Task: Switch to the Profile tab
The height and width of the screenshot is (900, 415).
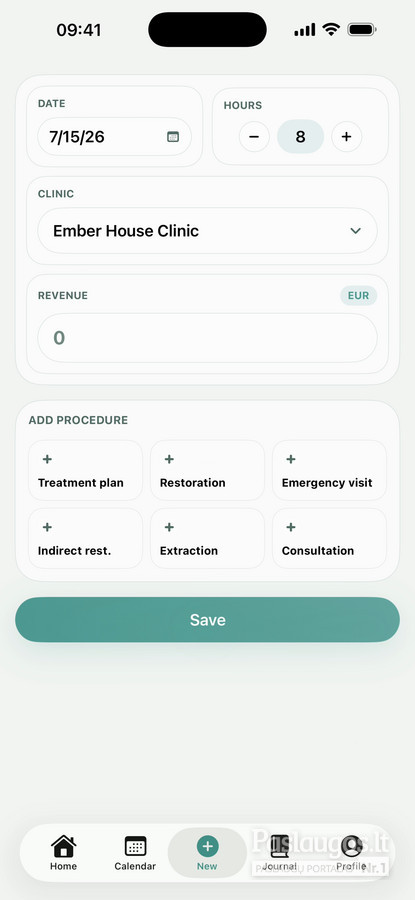Action: click(x=351, y=852)
